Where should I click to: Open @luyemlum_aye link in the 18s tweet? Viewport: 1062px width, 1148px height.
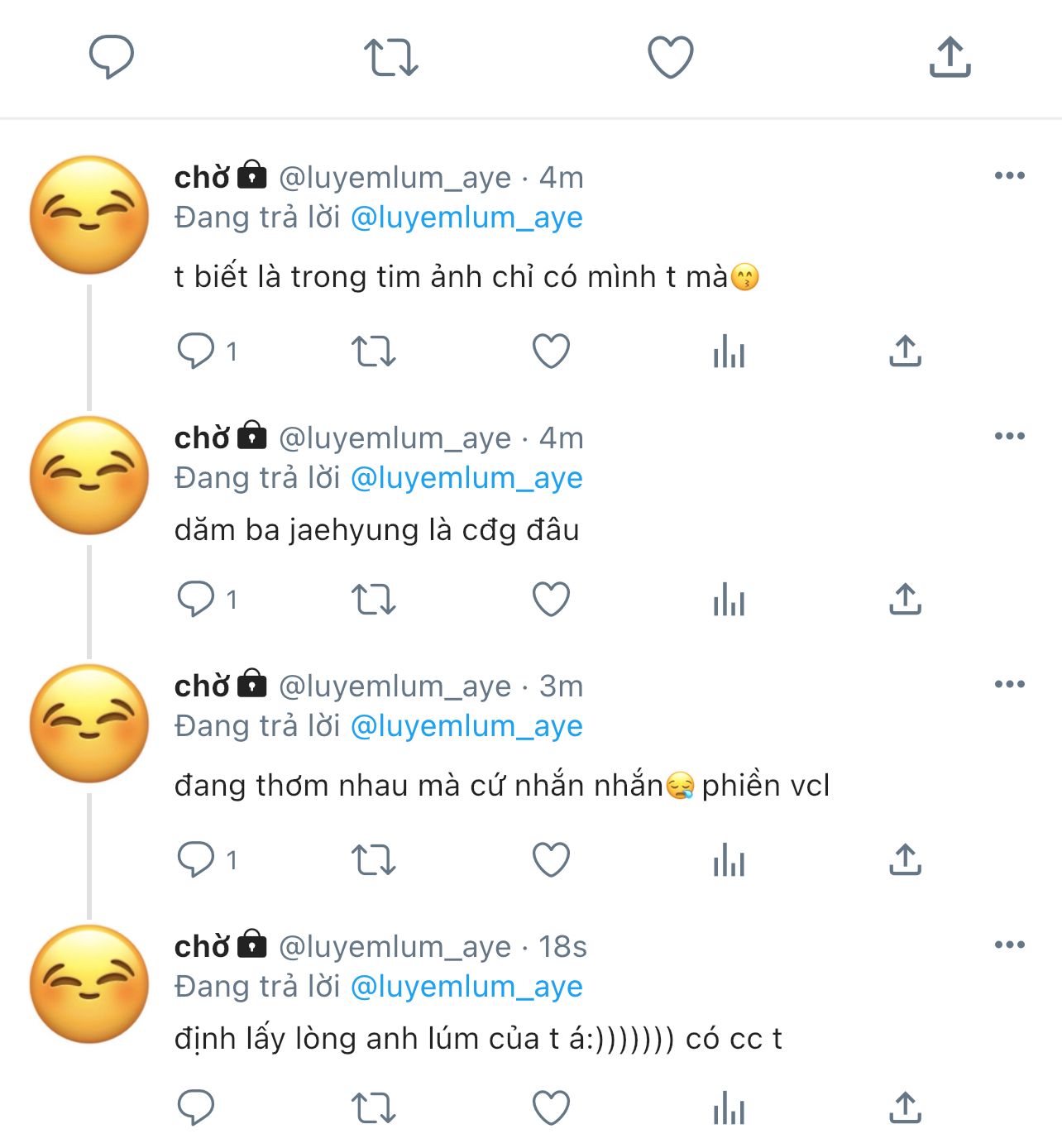point(467,986)
